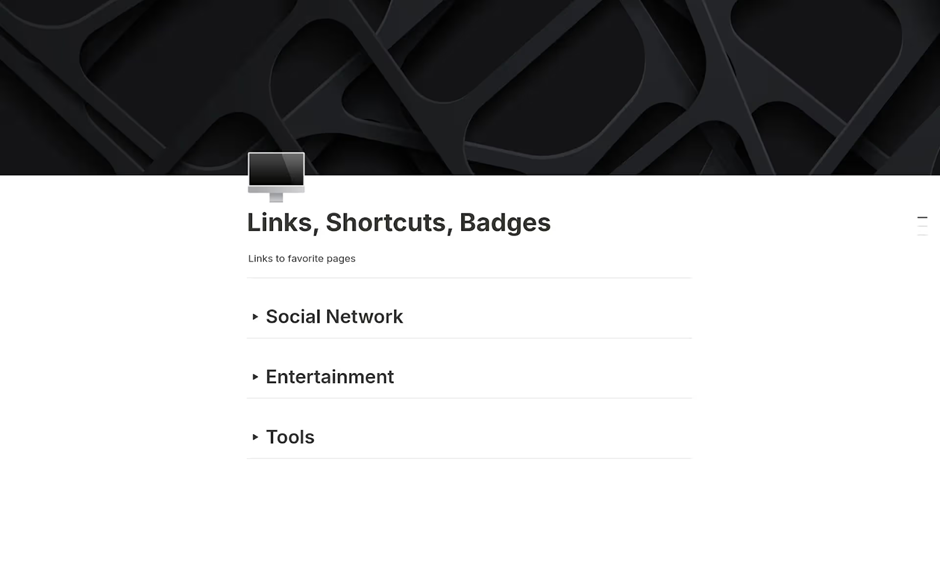This screenshot has height=587, width=940.
Task: Expand the Entertainment toggle section
Action: (x=256, y=377)
